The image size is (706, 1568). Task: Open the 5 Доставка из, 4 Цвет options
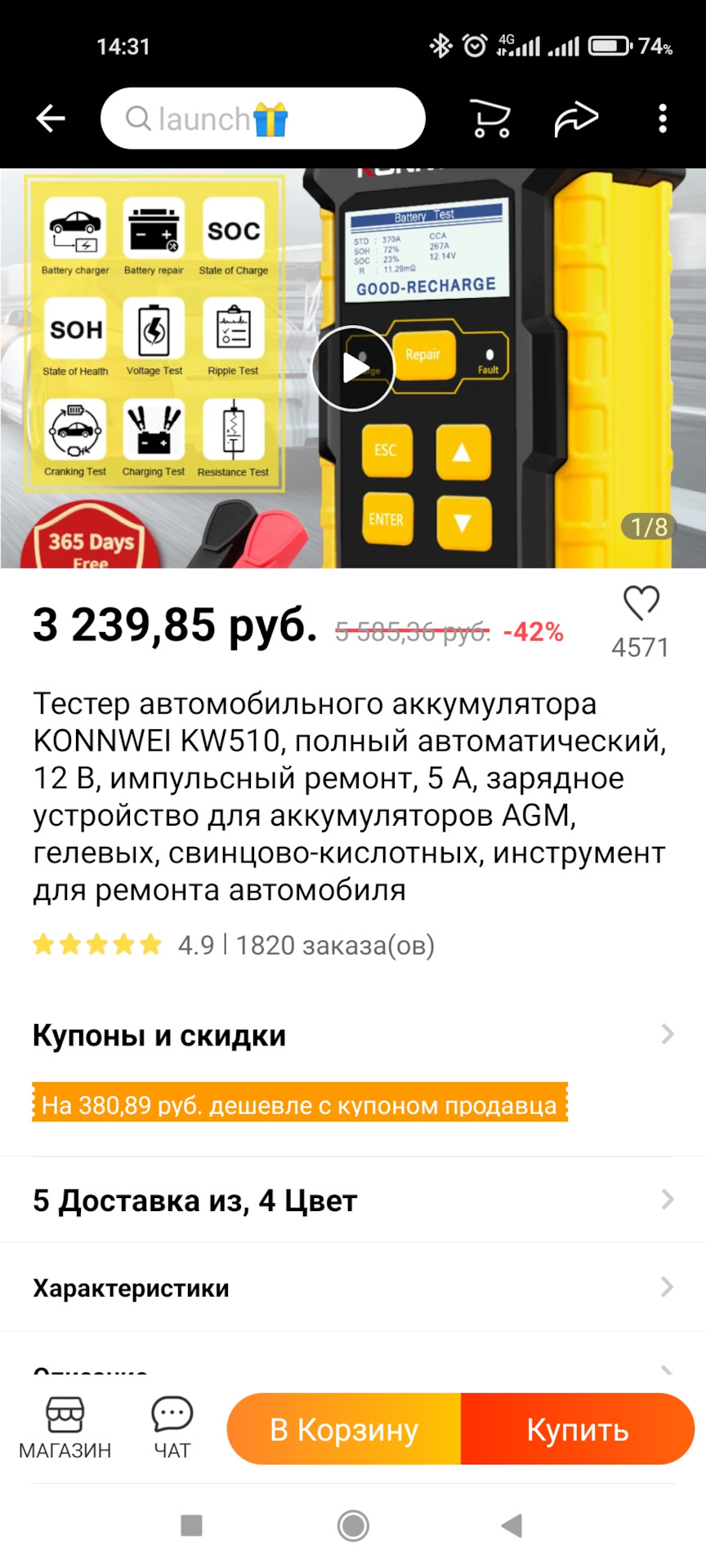click(353, 1200)
